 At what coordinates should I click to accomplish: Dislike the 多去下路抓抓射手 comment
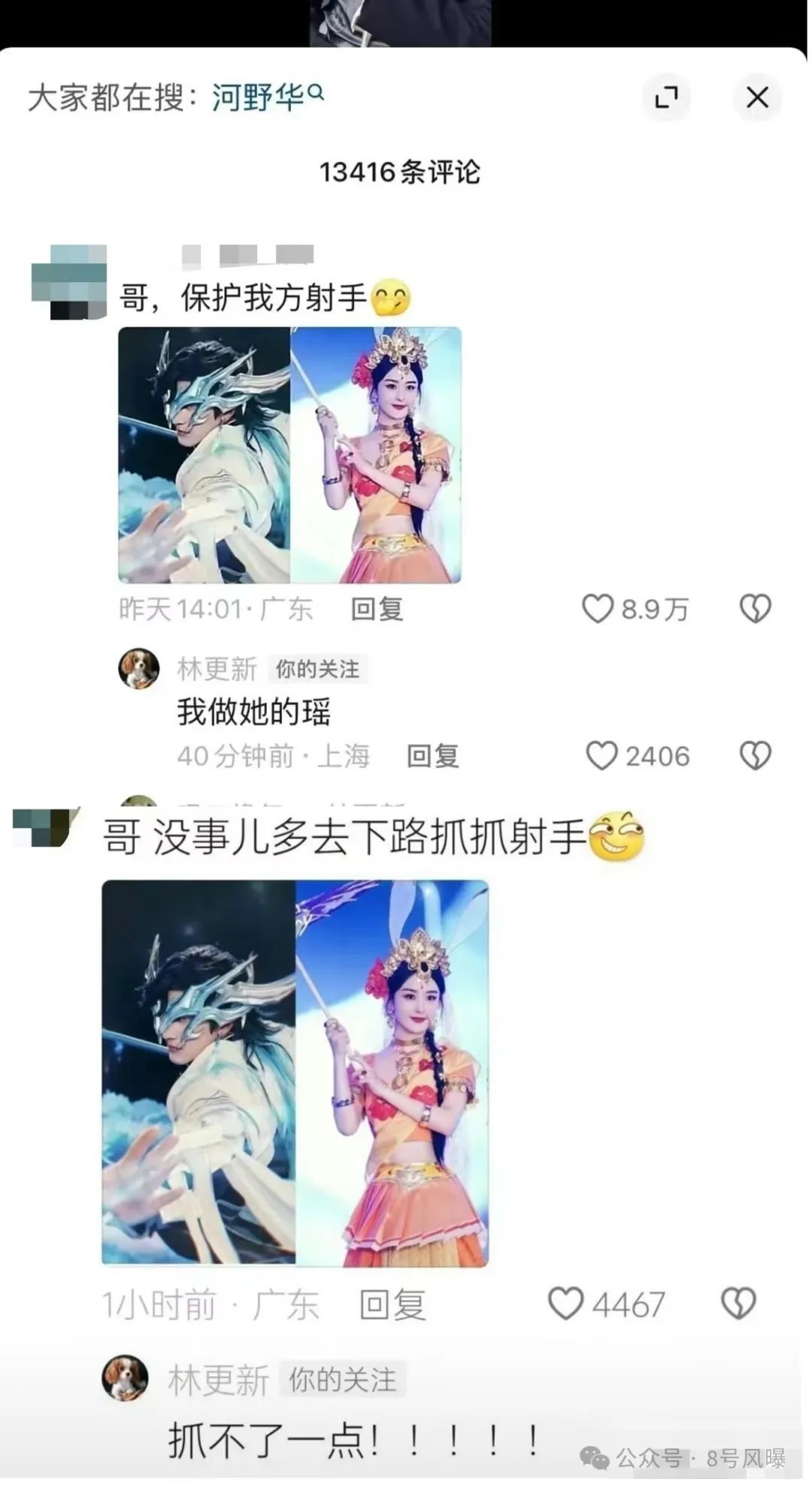click(x=738, y=1304)
